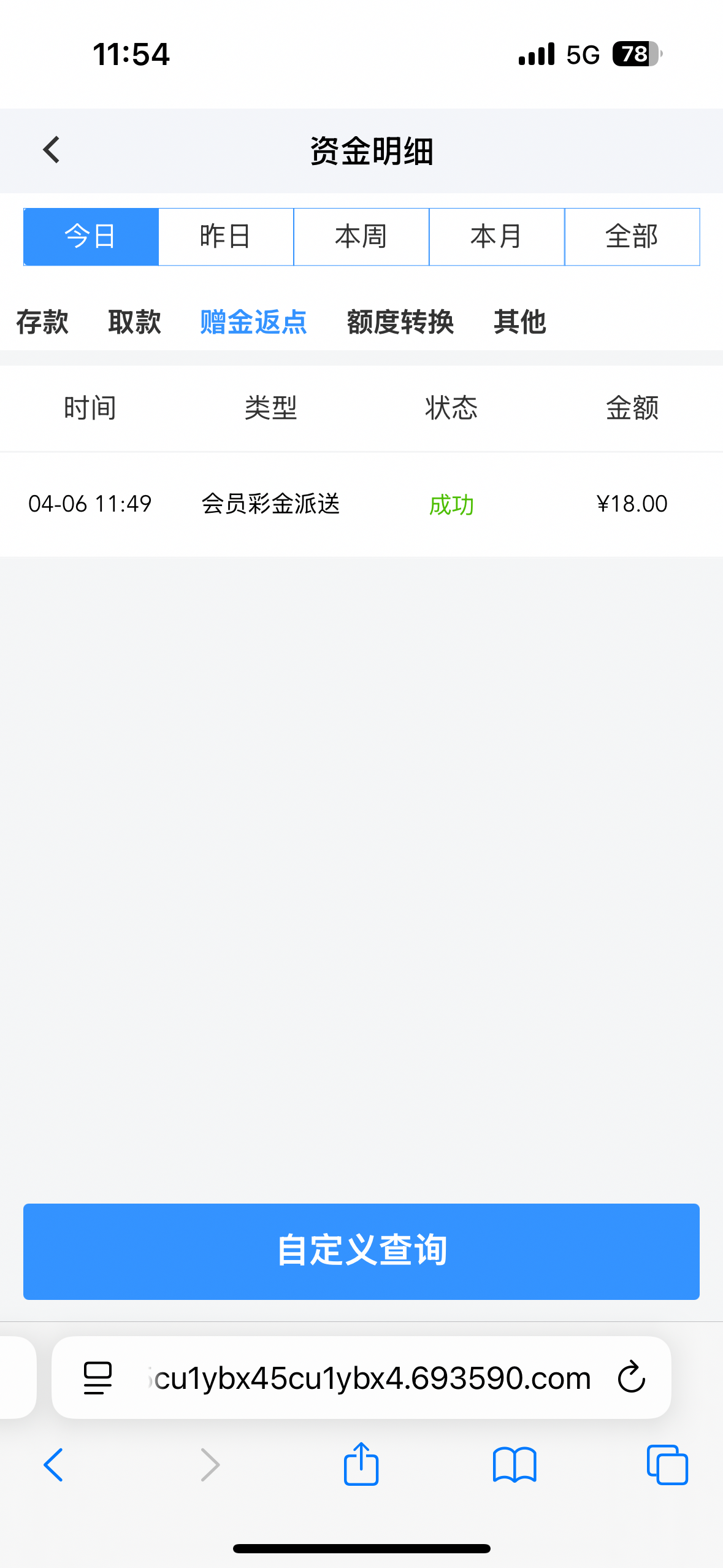
Task: Select the 赠金返点 category
Action: 253,322
